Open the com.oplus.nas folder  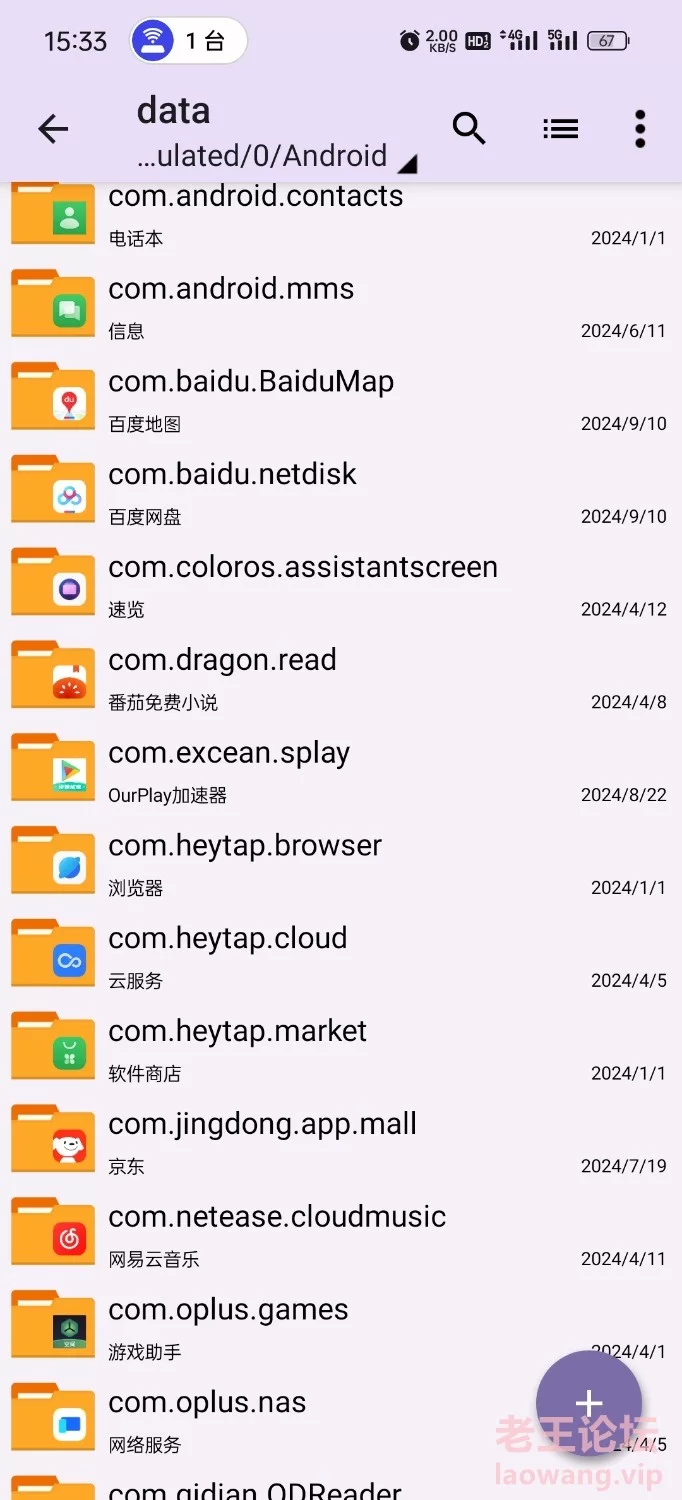[341, 1424]
